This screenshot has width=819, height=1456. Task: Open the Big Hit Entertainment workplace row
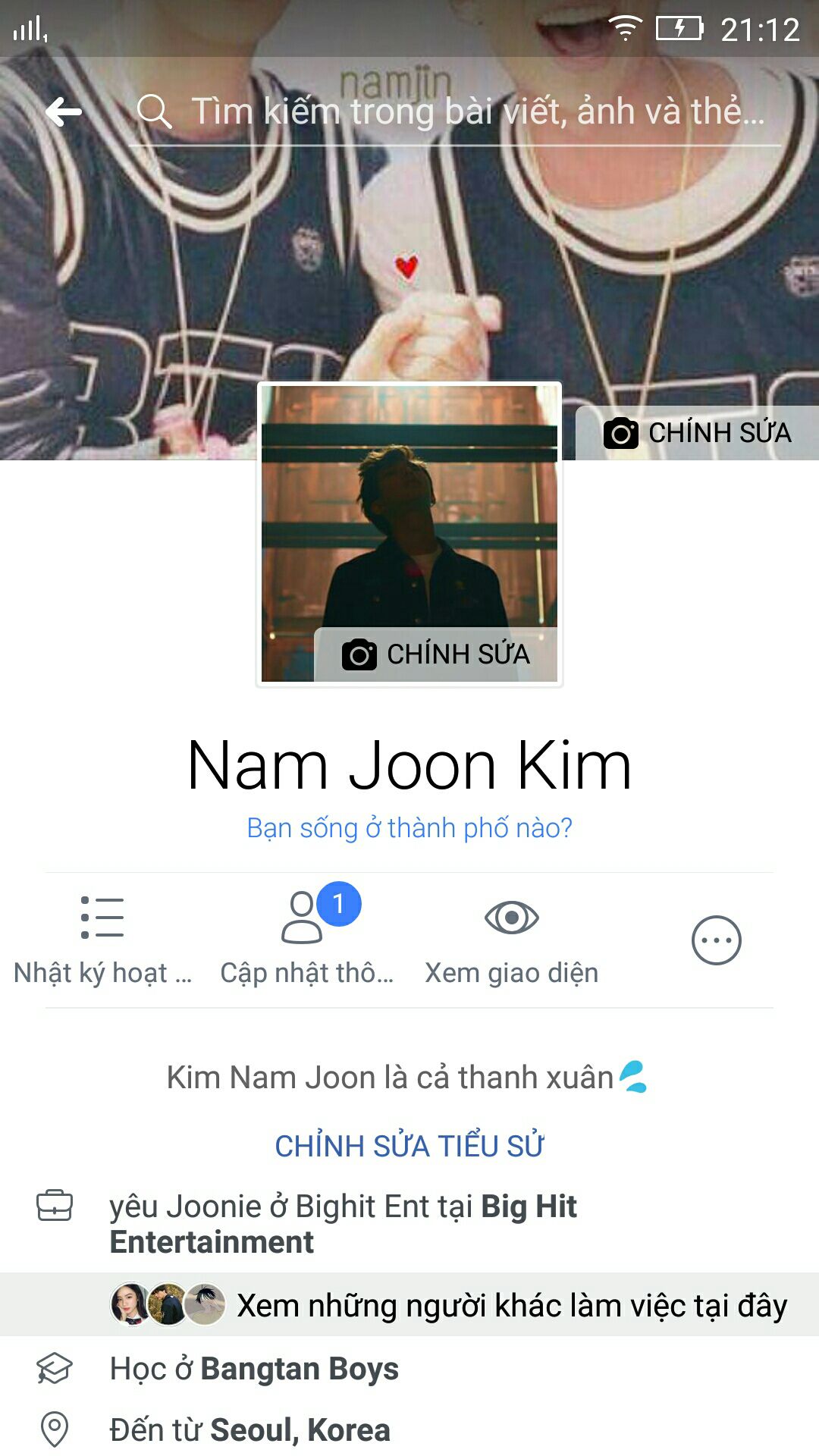click(343, 1224)
